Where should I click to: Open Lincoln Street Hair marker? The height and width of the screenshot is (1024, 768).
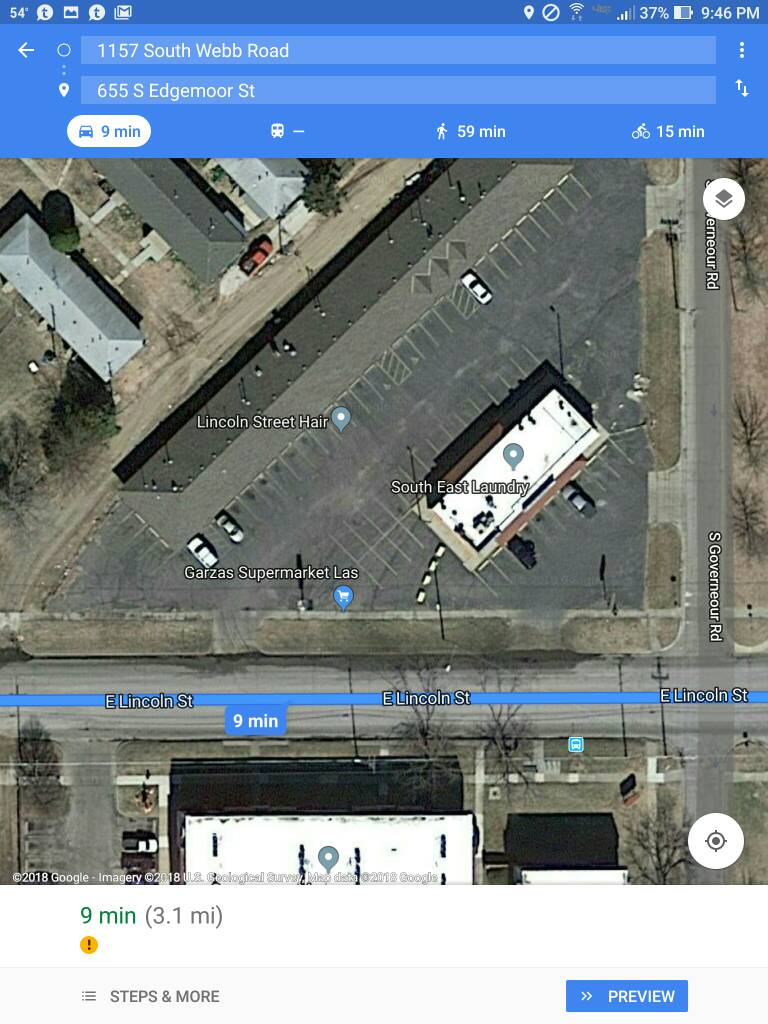click(341, 418)
